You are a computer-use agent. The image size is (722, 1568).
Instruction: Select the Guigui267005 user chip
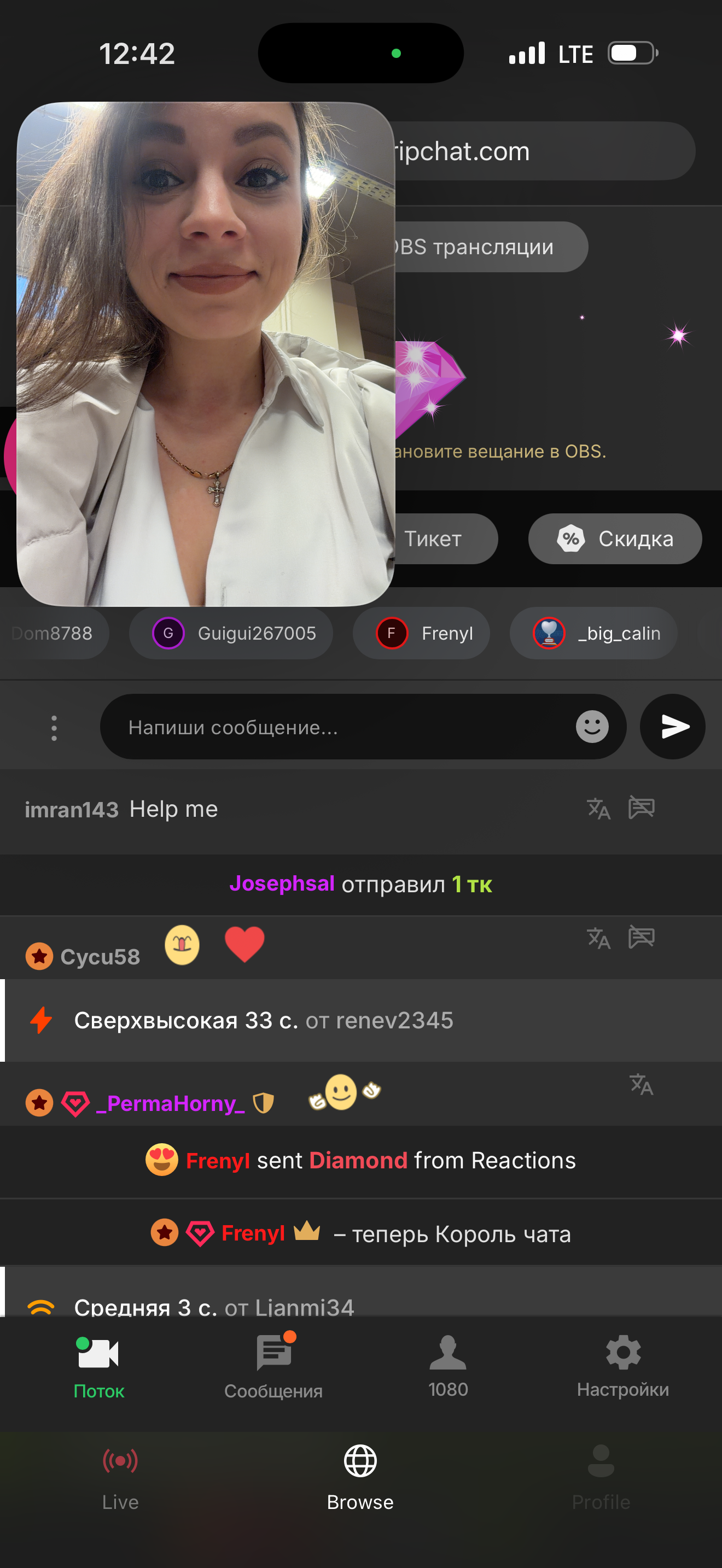point(231,633)
